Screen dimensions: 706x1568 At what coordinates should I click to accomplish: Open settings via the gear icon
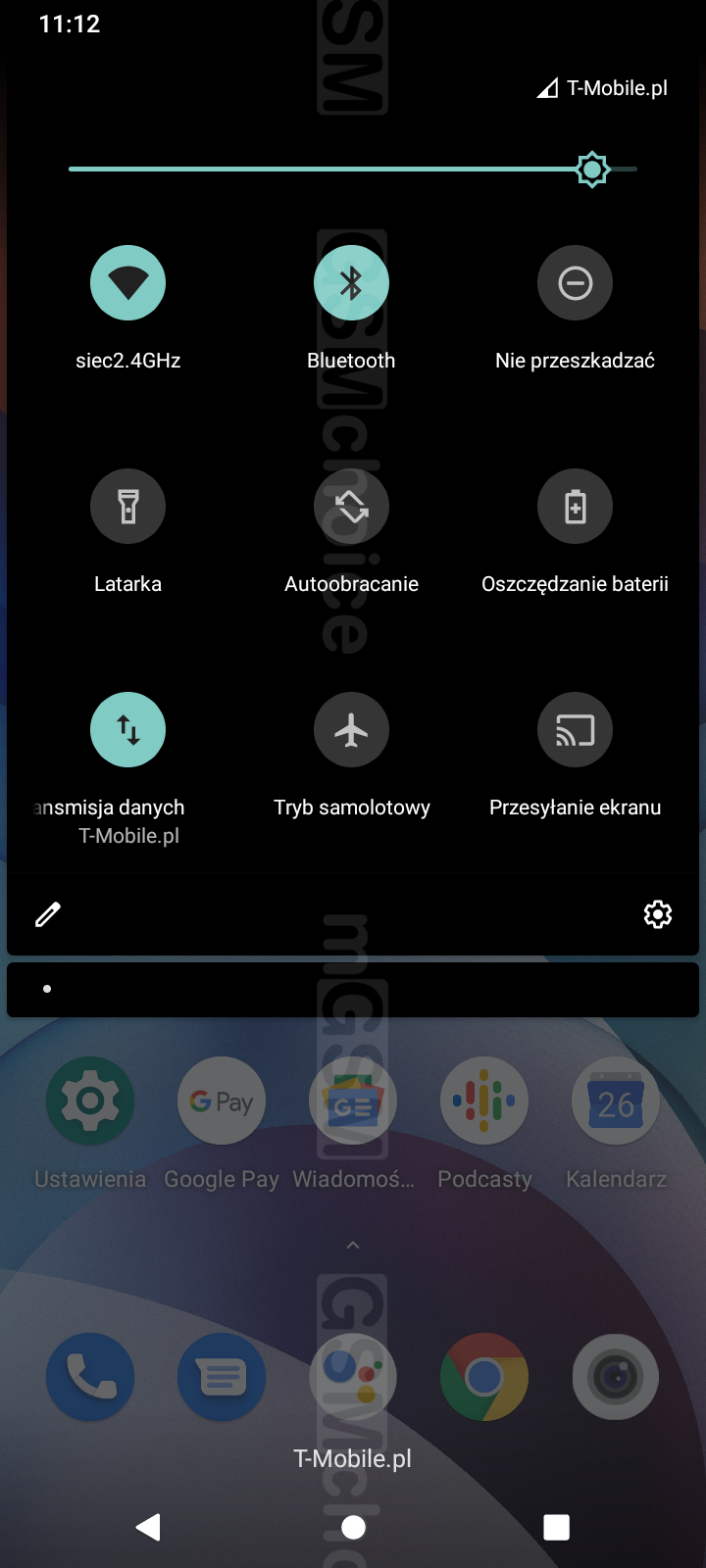658,914
